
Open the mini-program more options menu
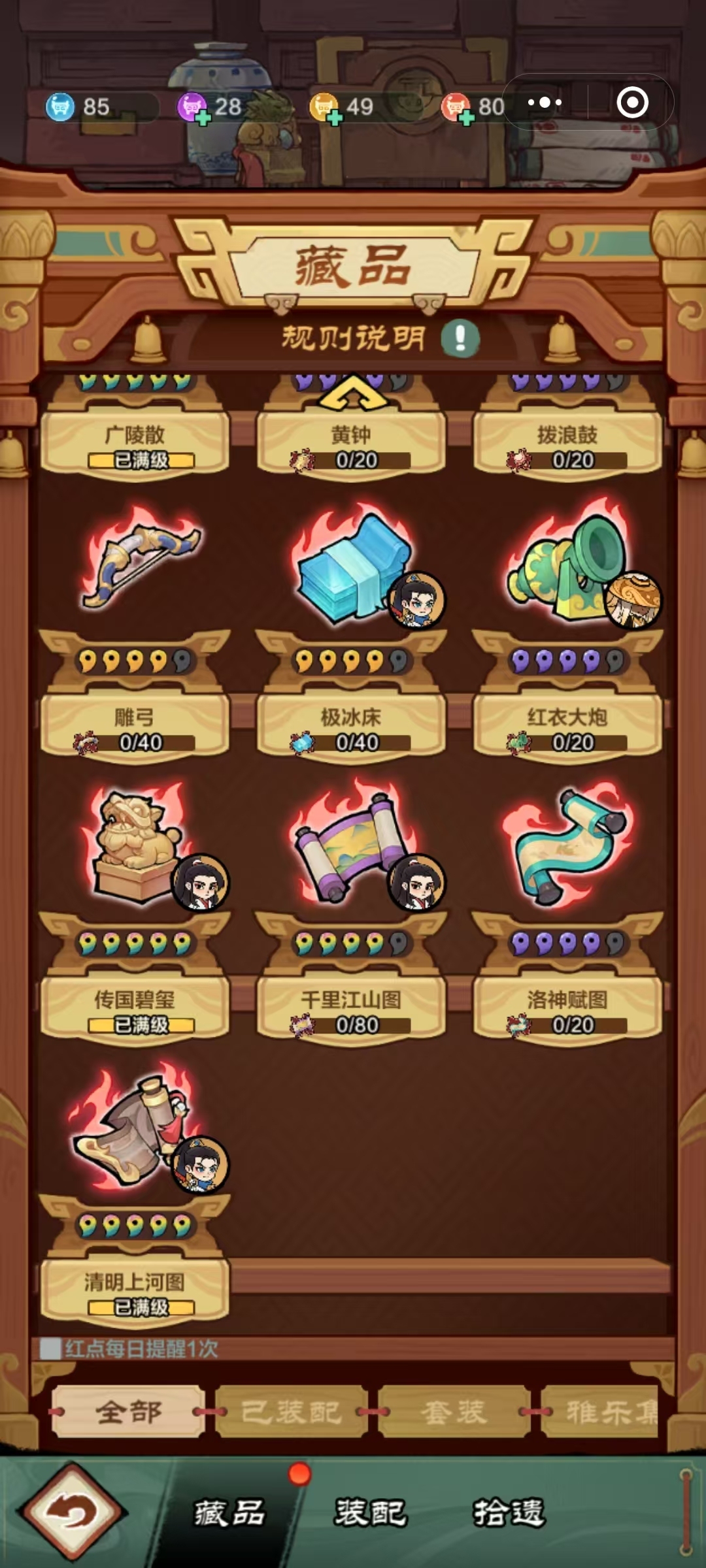tap(545, 103)
